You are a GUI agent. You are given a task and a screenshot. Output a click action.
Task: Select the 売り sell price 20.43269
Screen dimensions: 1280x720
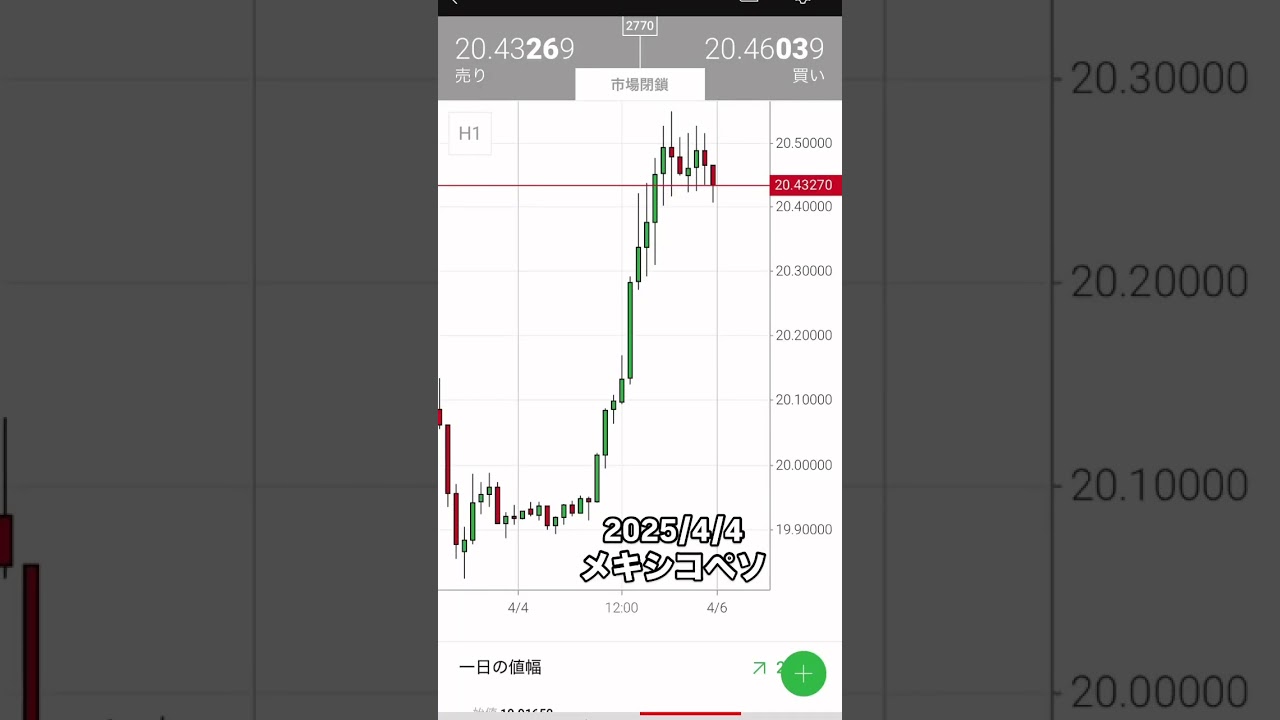[x=514, y=58]
